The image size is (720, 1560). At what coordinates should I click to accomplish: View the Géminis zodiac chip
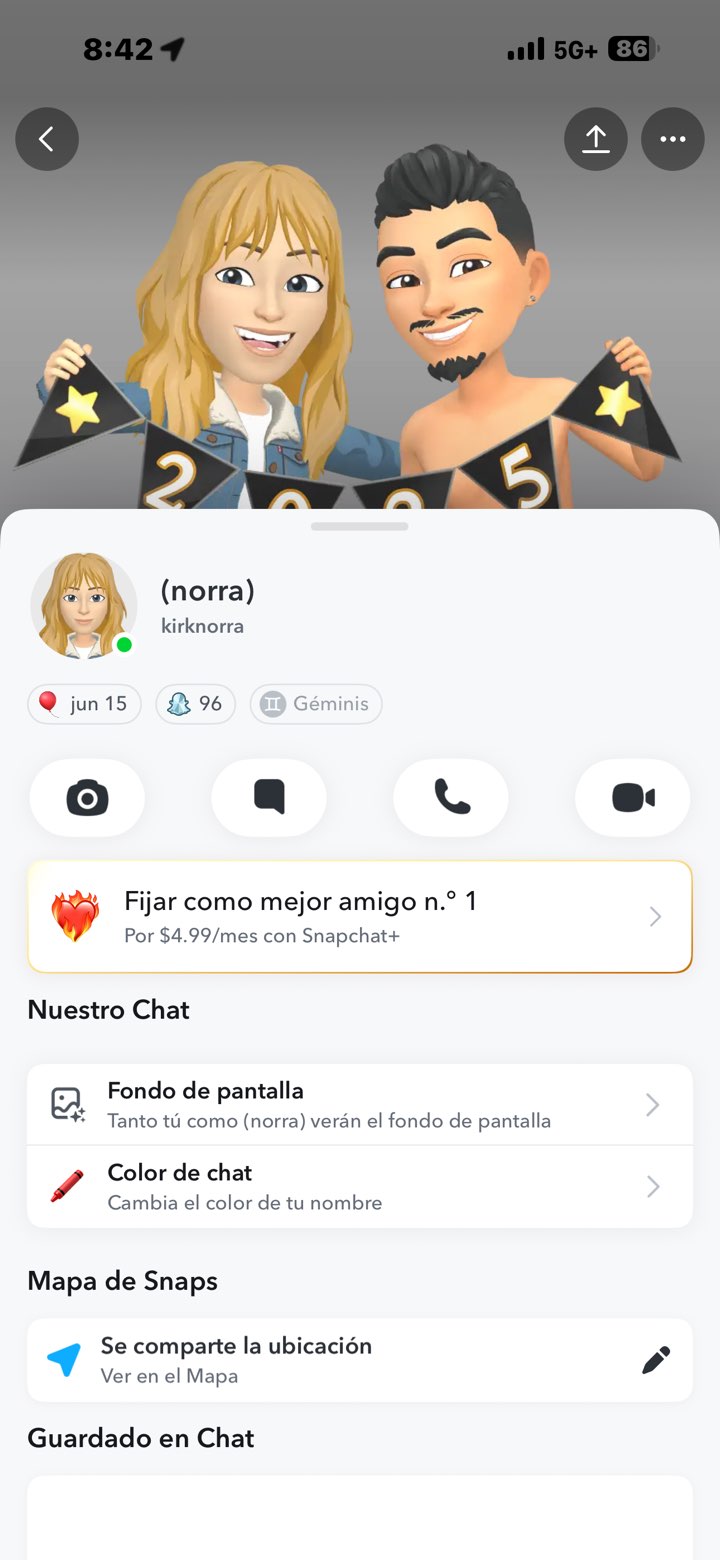pos(316,704)
